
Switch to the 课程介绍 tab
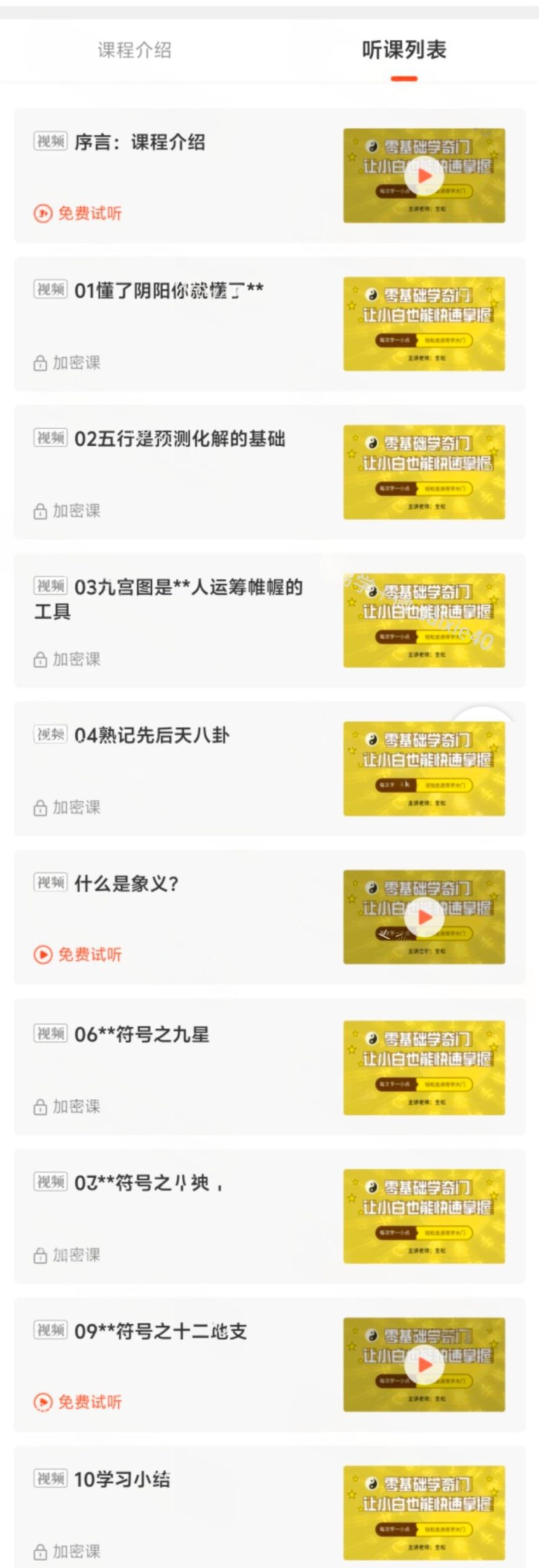coord(134,50)
